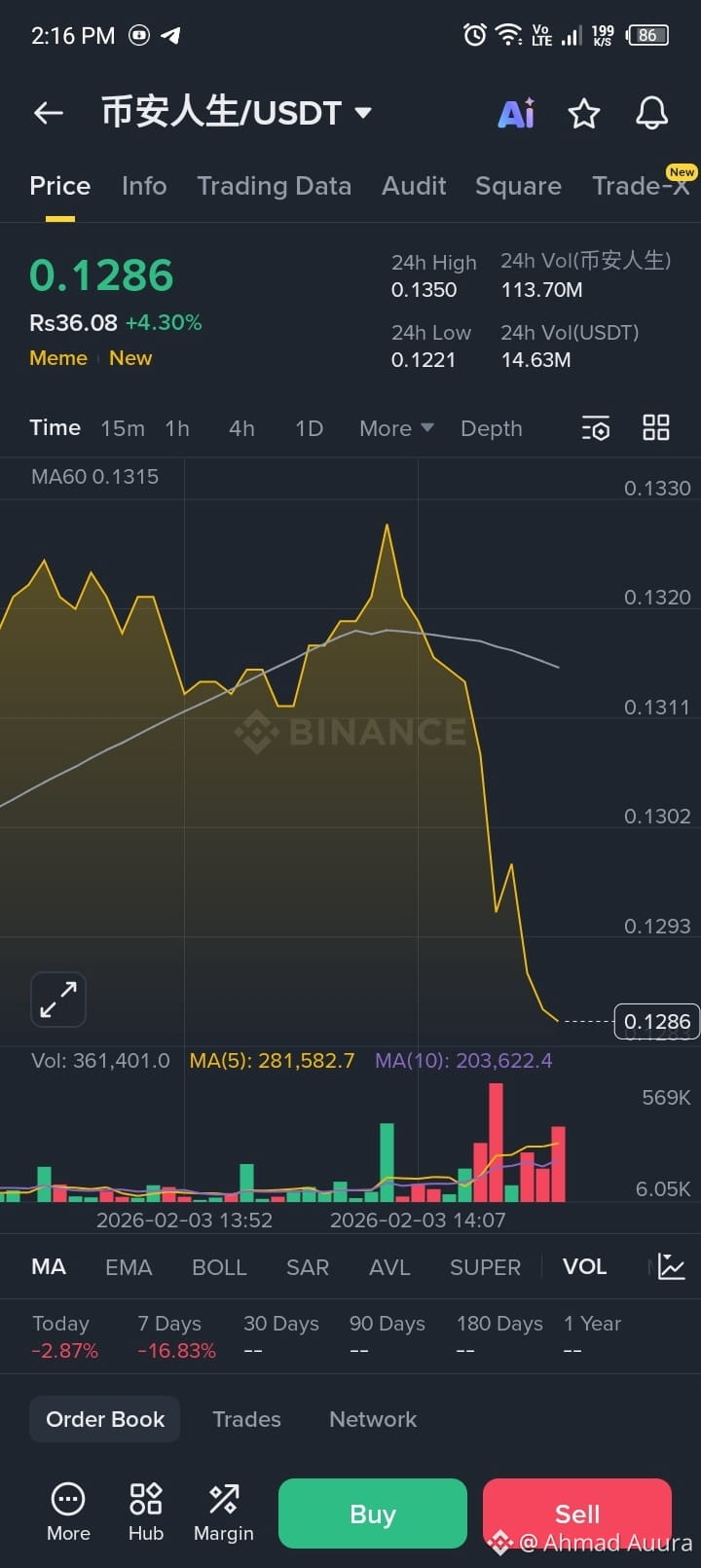Switch to the Trades tab
The width and height of the screenshot is (701, 1568).
point(246,1419)
